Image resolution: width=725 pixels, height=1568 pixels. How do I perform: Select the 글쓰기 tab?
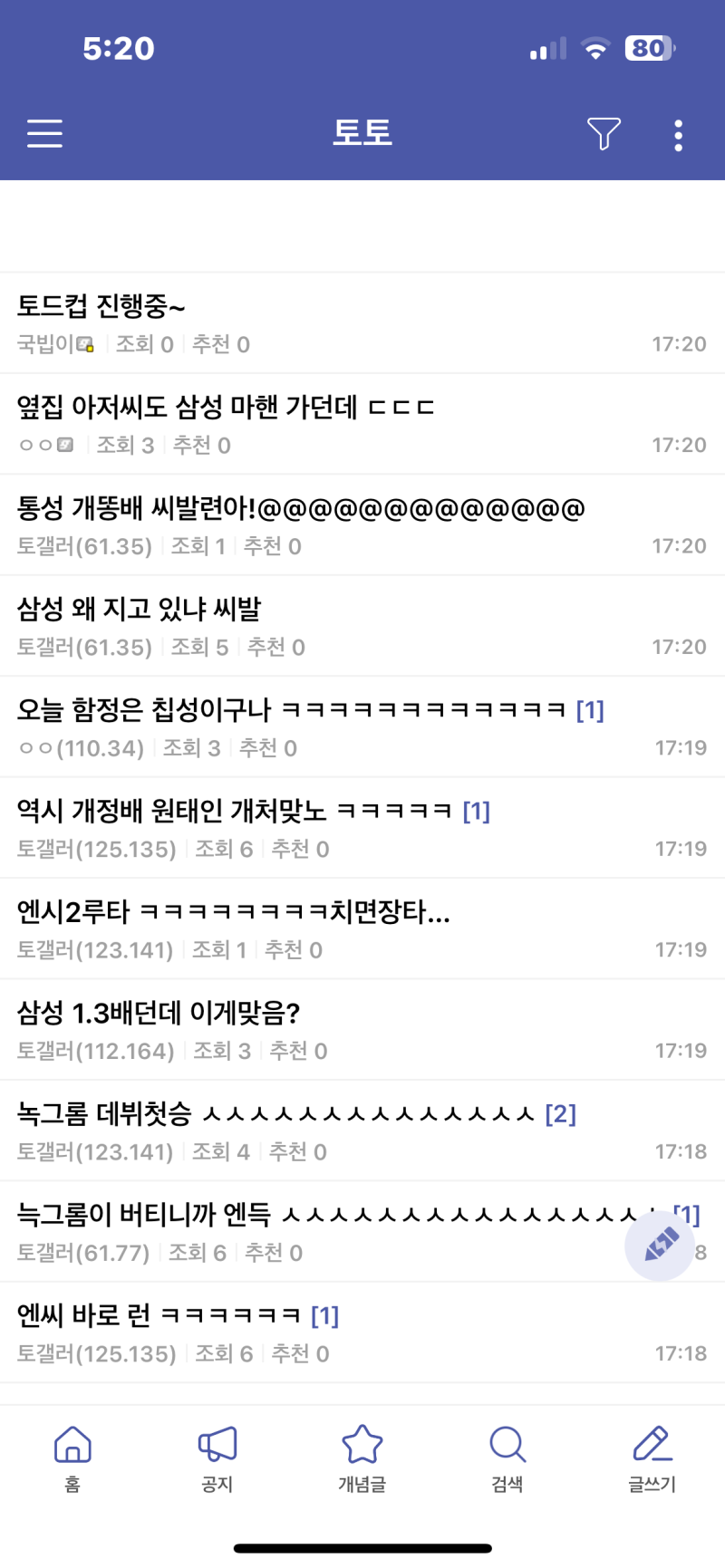[x=652, y=1457]
